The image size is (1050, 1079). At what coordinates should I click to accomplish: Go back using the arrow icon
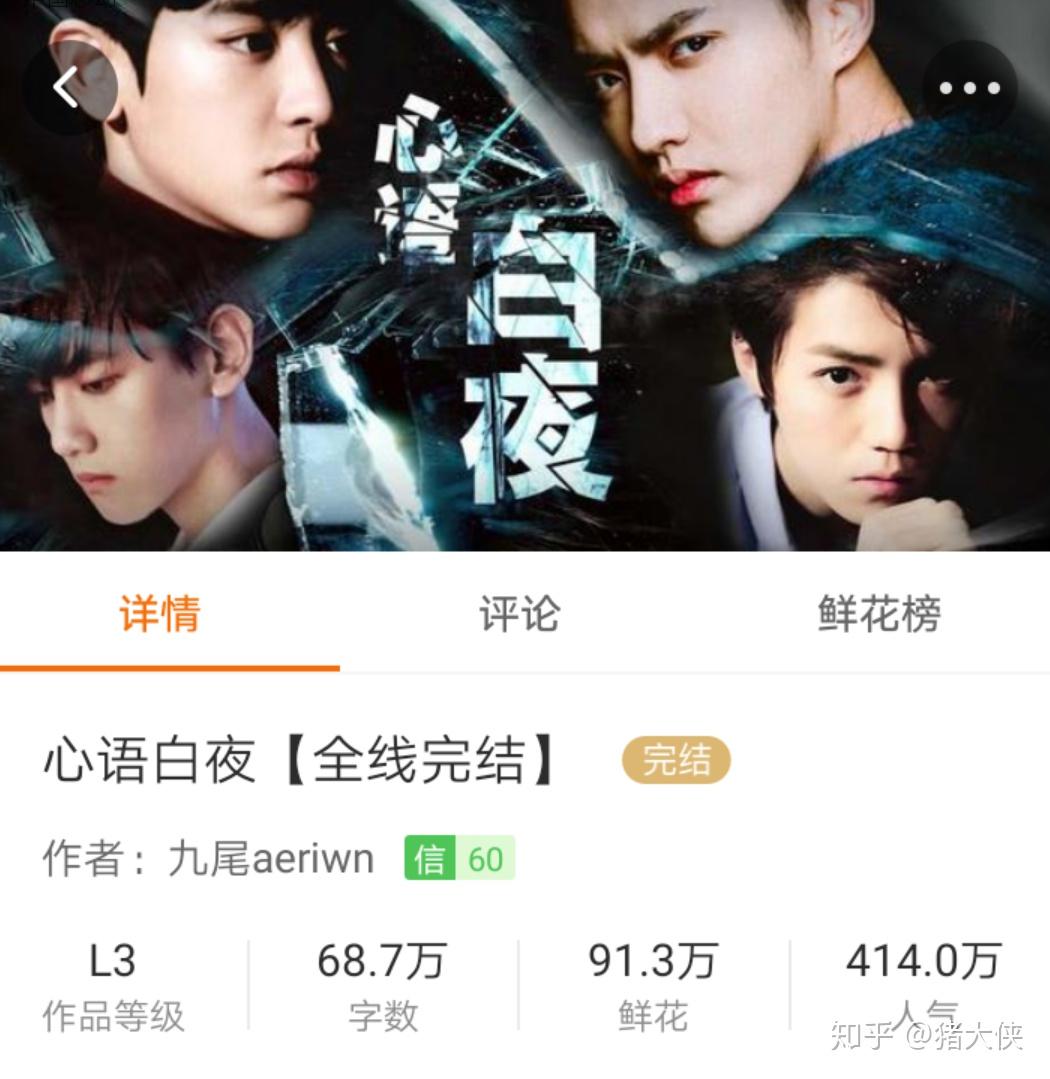pyautogui.click(x=67, y=88)
